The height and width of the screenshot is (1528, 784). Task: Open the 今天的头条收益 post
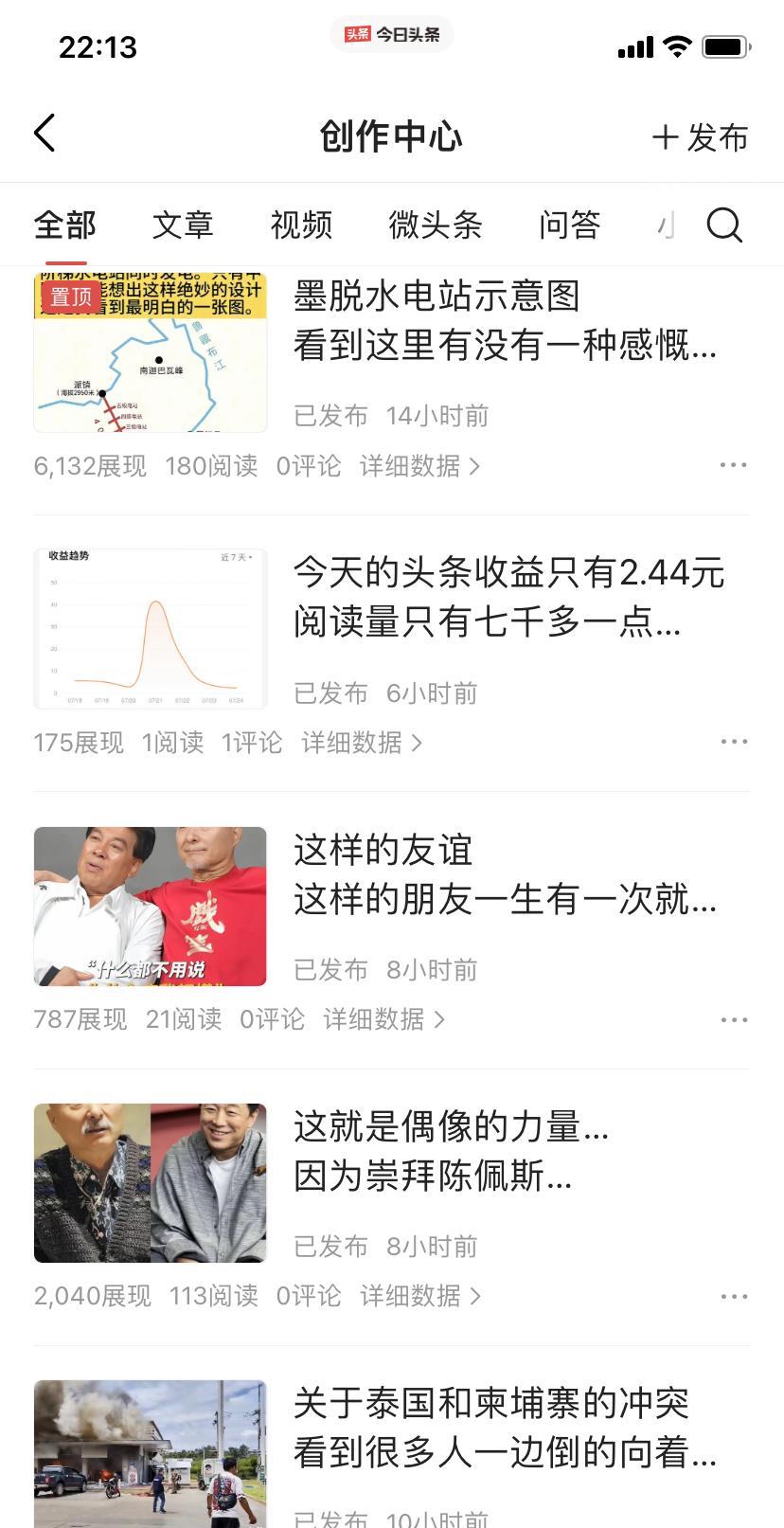click(508, 597)
